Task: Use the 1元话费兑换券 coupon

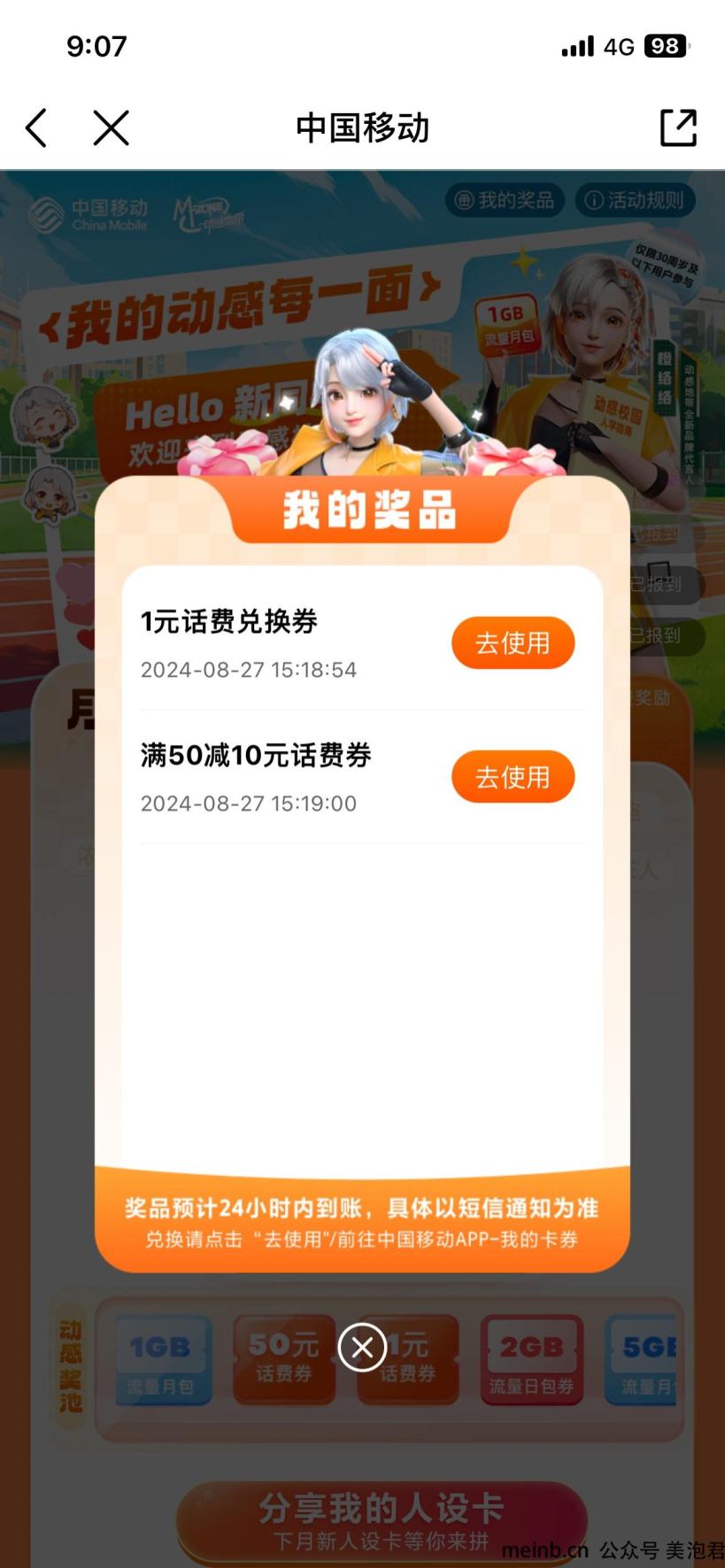Action: tap(513, 643)
